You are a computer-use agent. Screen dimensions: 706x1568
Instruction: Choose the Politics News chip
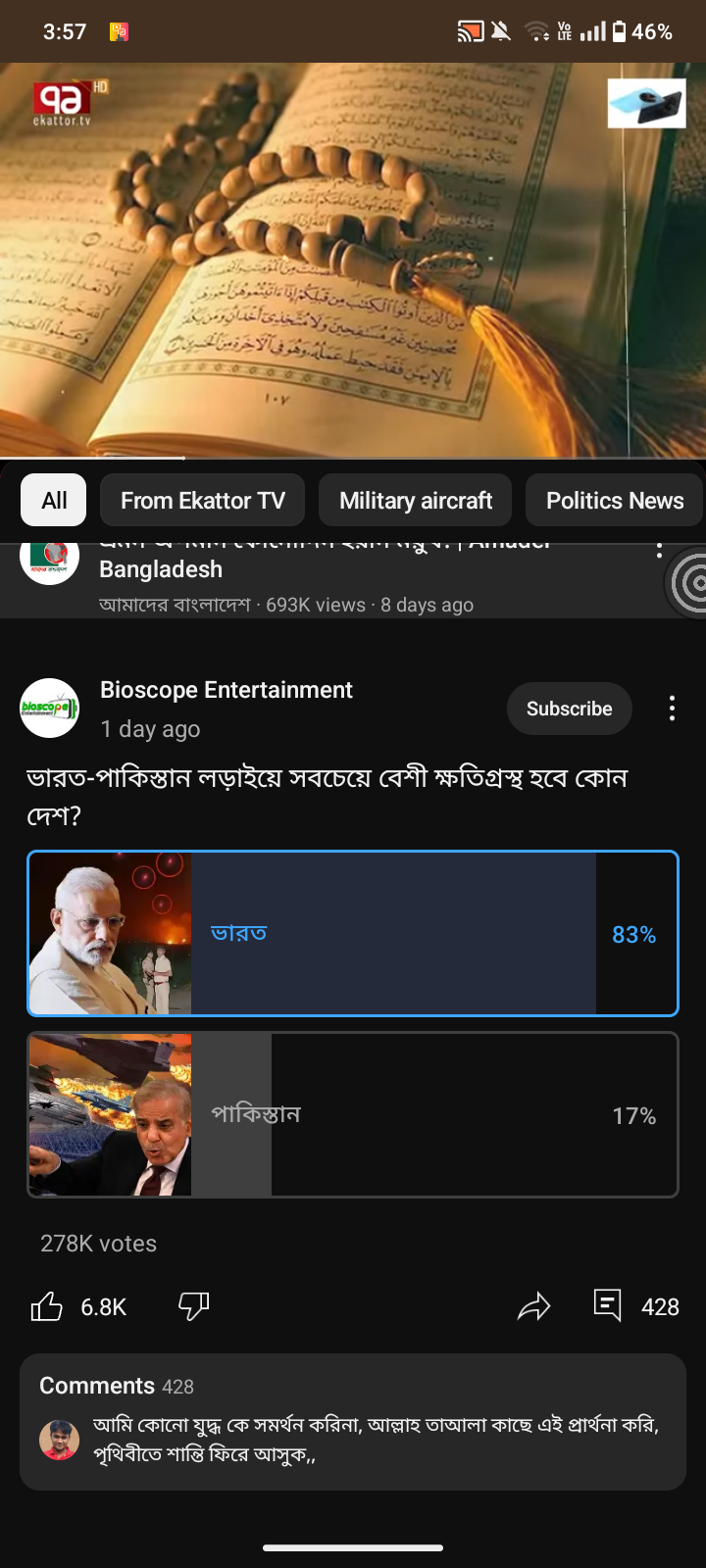coord(615,501)
